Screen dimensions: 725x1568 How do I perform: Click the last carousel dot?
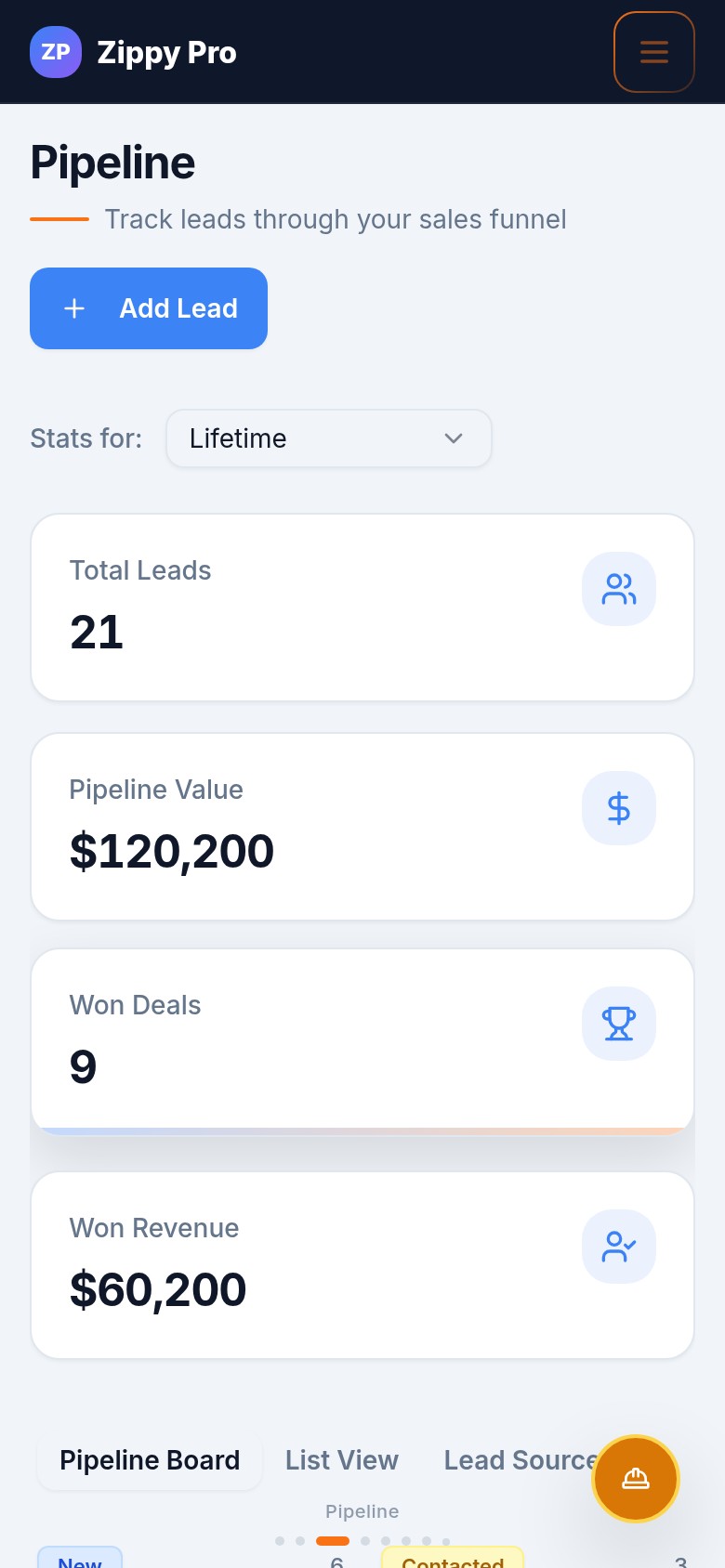(x=445, y=1540)
